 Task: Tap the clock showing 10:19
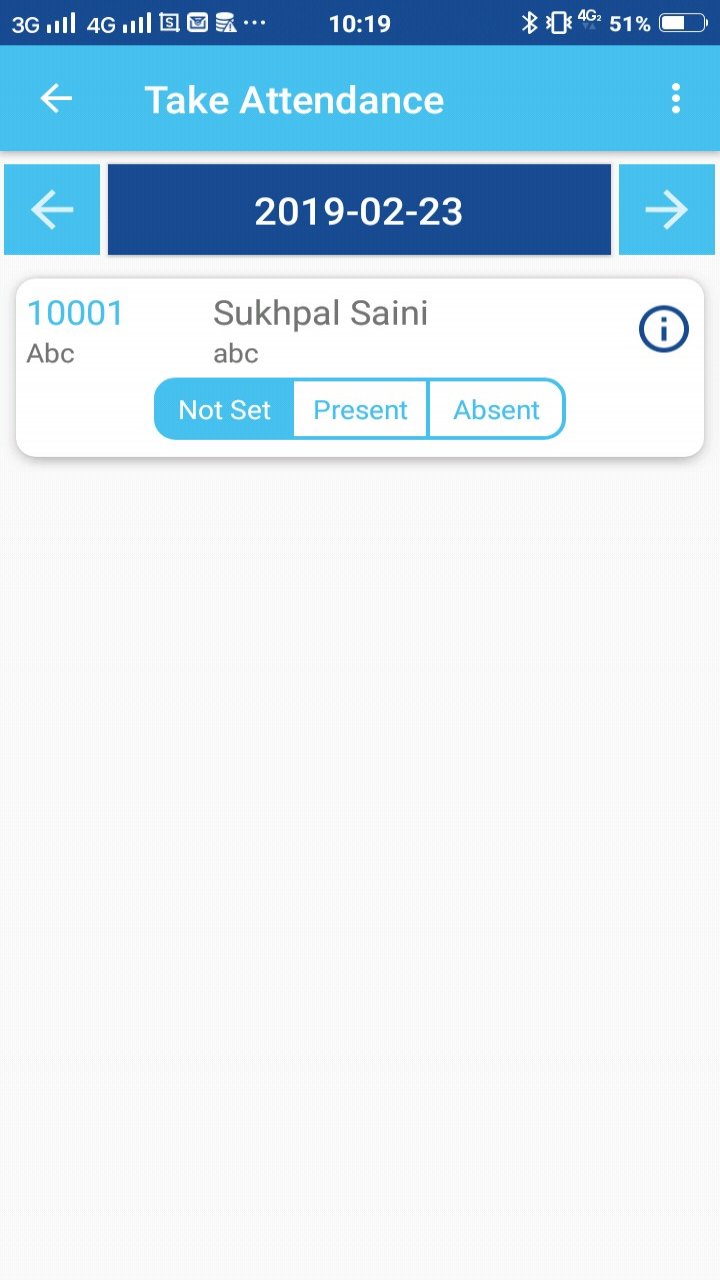[x=361, y=23]
